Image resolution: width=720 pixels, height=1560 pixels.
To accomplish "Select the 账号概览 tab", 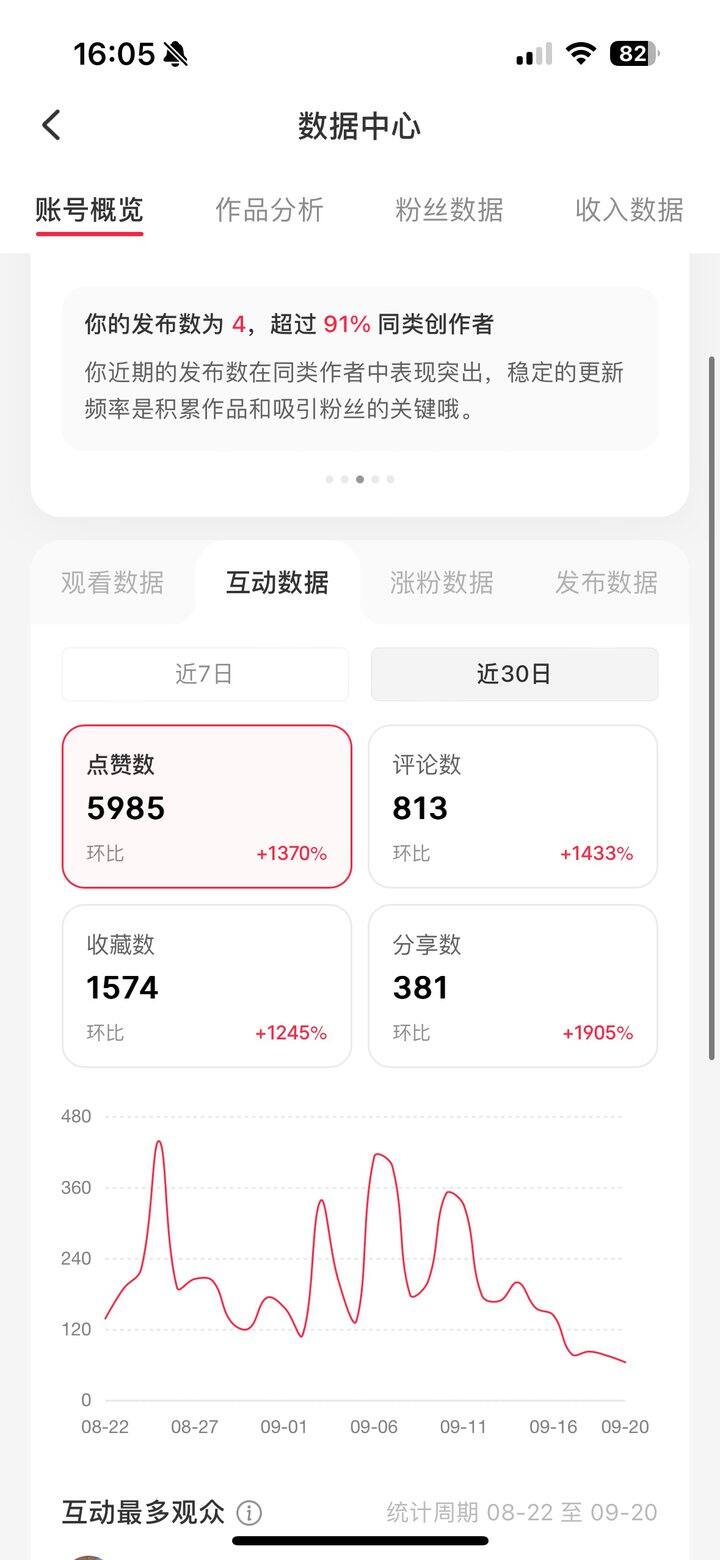I will pyautogui.click(x=89, y=210).
